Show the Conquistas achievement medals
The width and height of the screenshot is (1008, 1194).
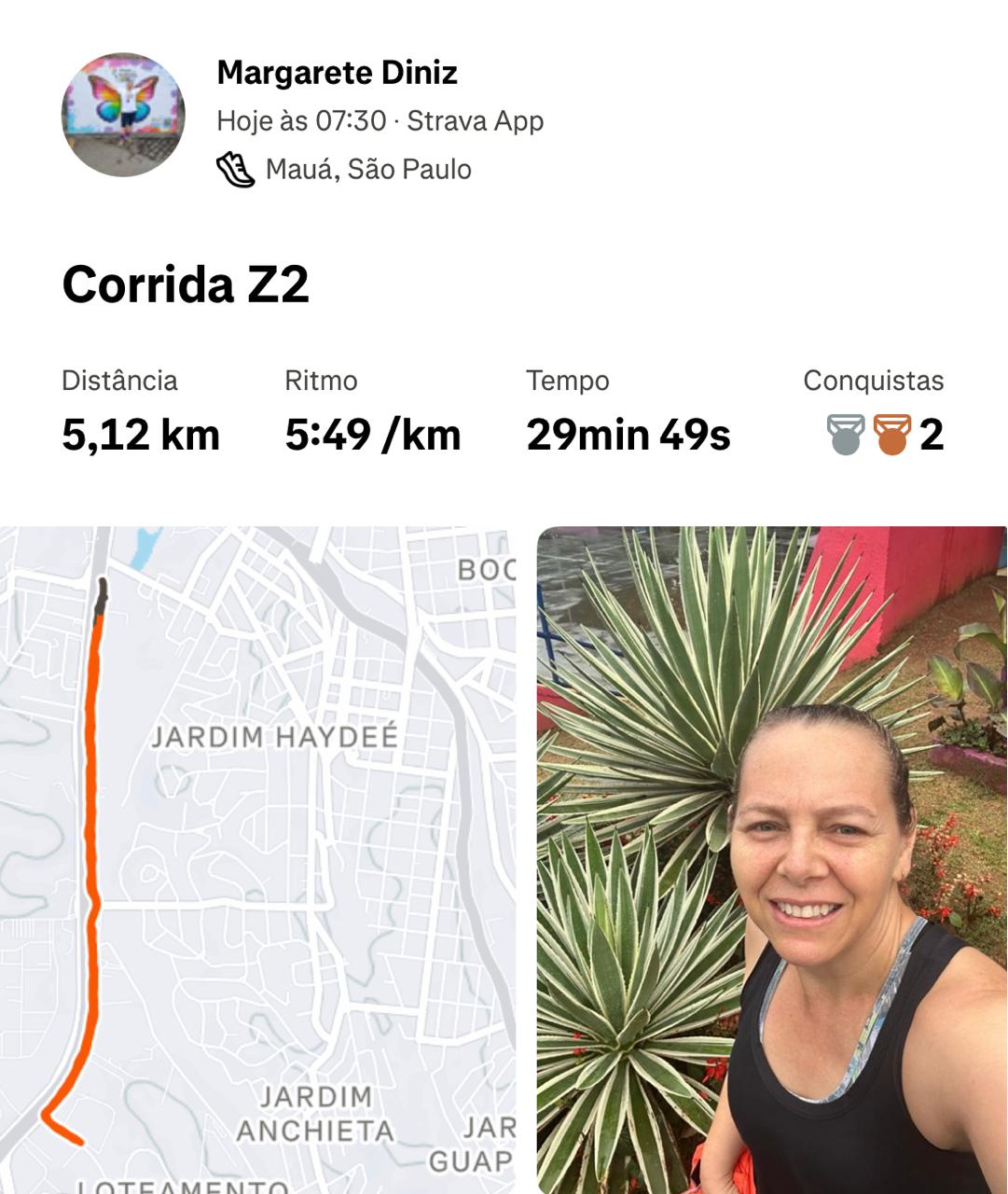click(869, 435)
